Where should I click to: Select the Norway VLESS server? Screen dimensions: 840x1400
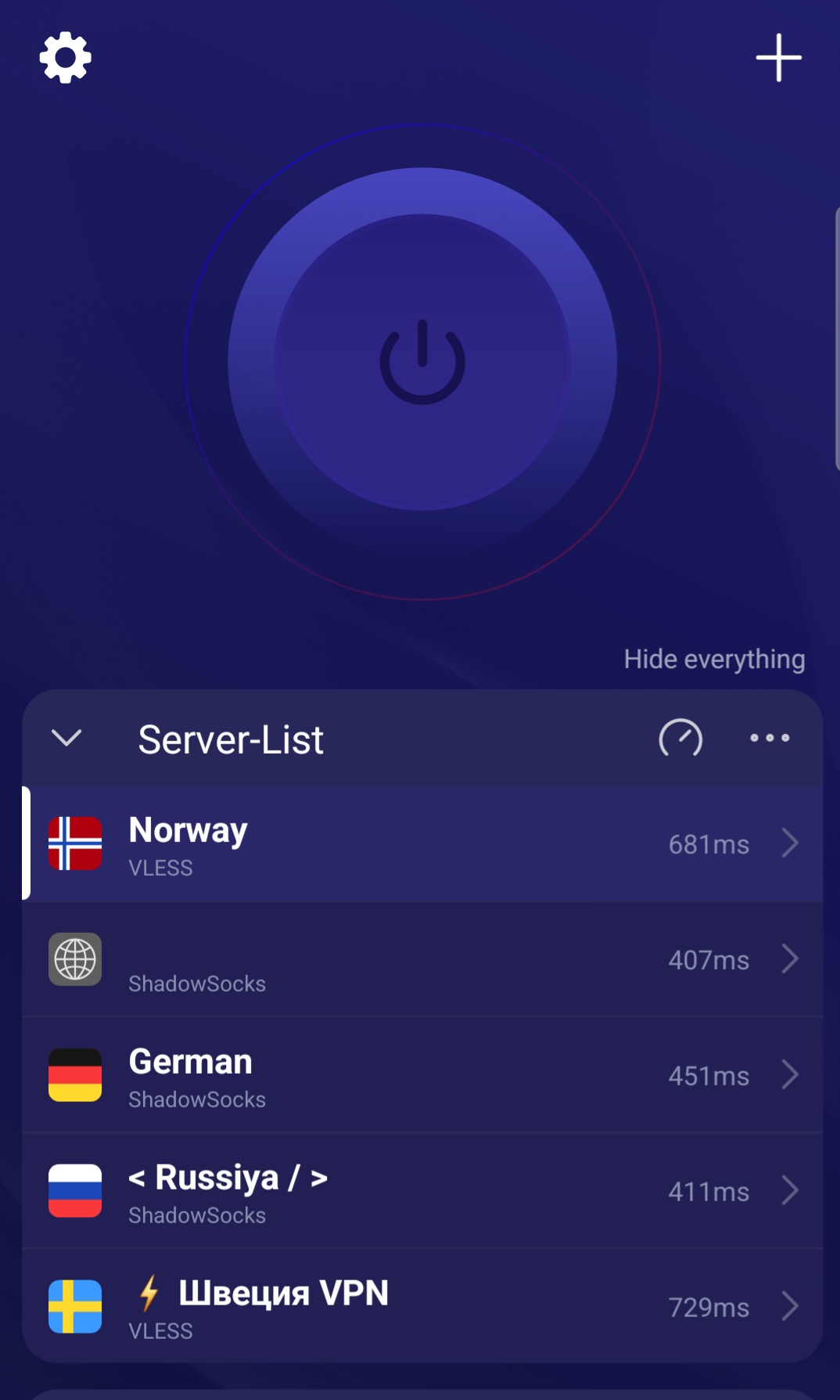[x=422, y=844]
